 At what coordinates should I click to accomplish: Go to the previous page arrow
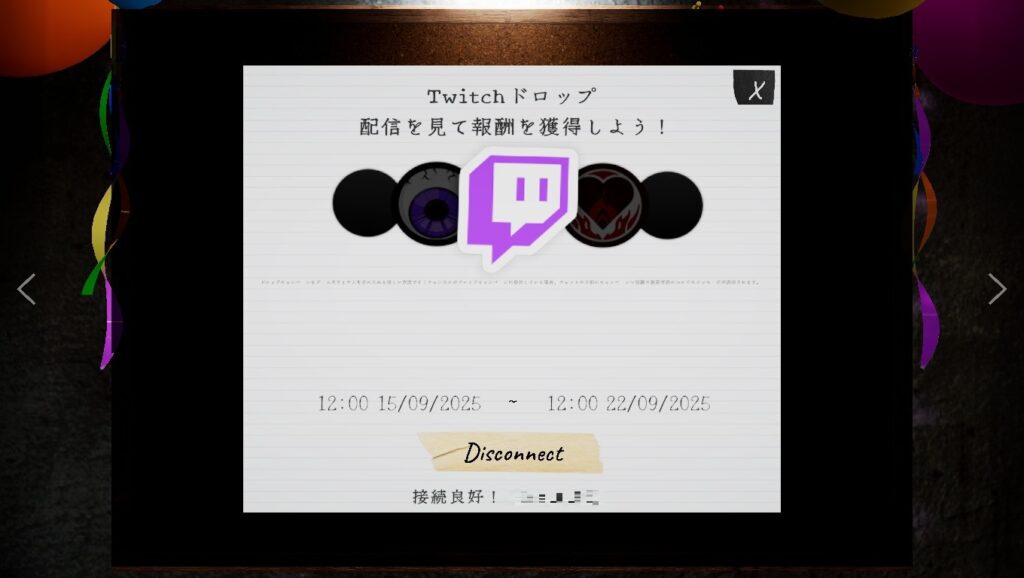pos(27,289)
